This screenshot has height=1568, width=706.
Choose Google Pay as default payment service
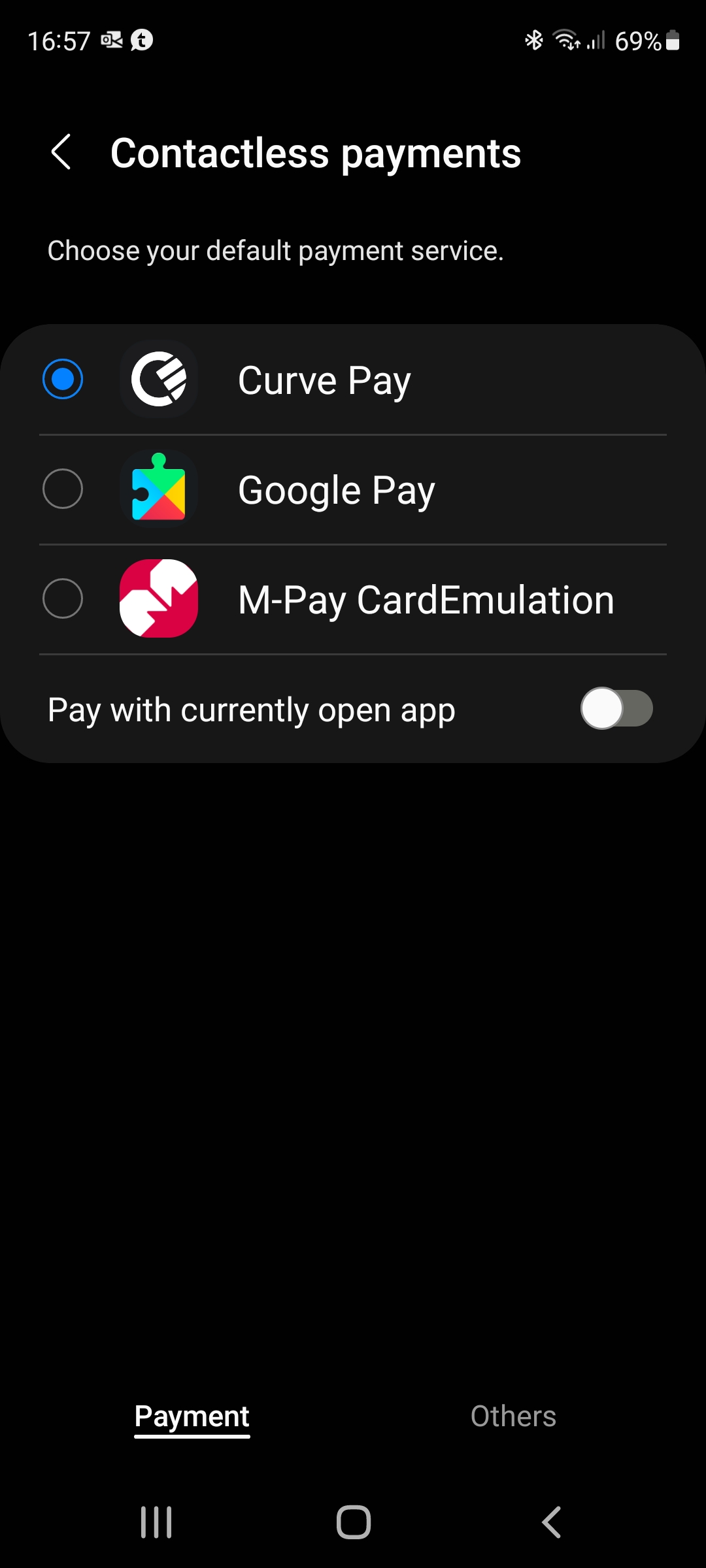pos(353,489)
